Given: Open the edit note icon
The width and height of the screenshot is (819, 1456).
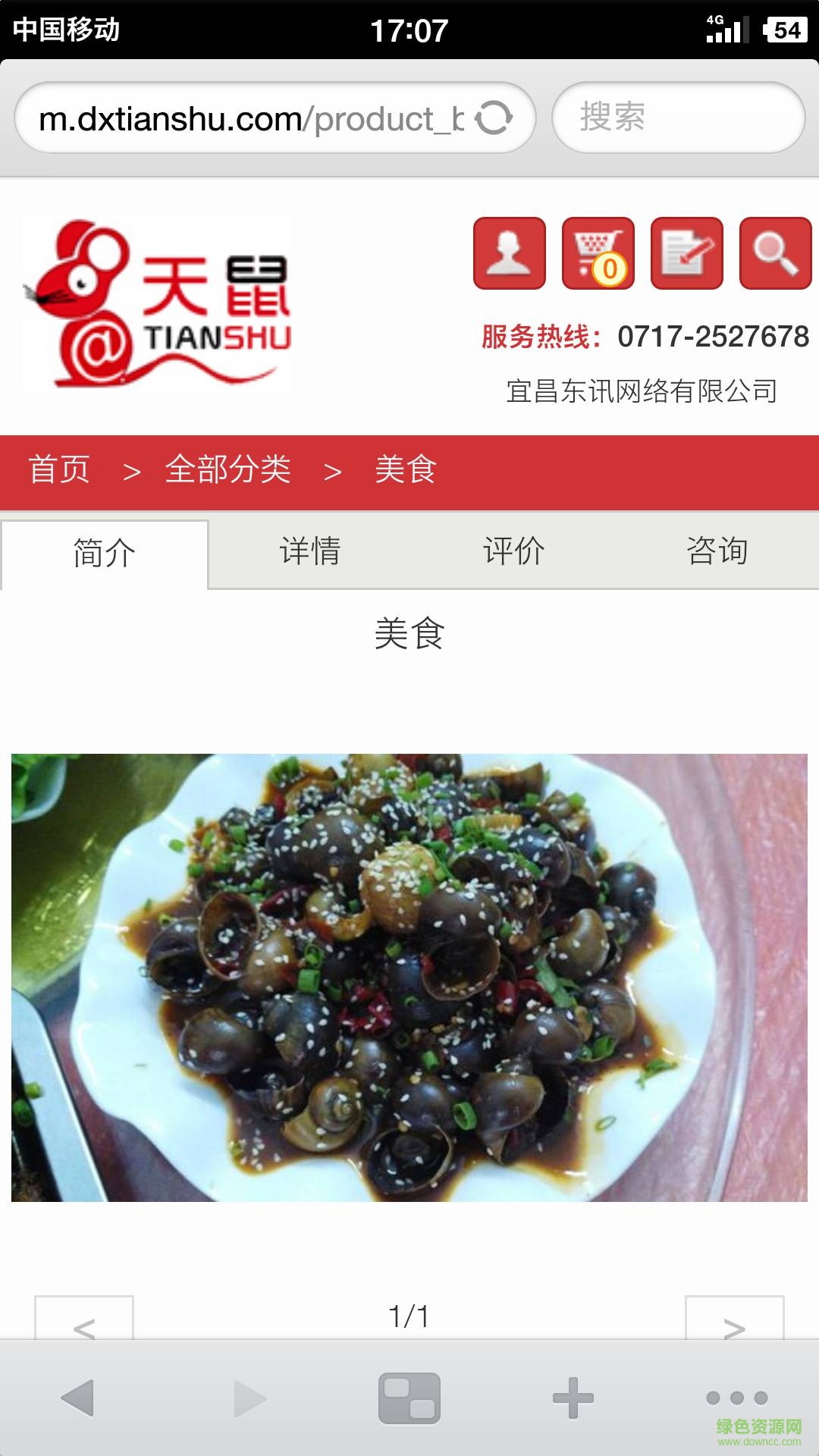Looking at the screenshot, I should pos(686,253).
